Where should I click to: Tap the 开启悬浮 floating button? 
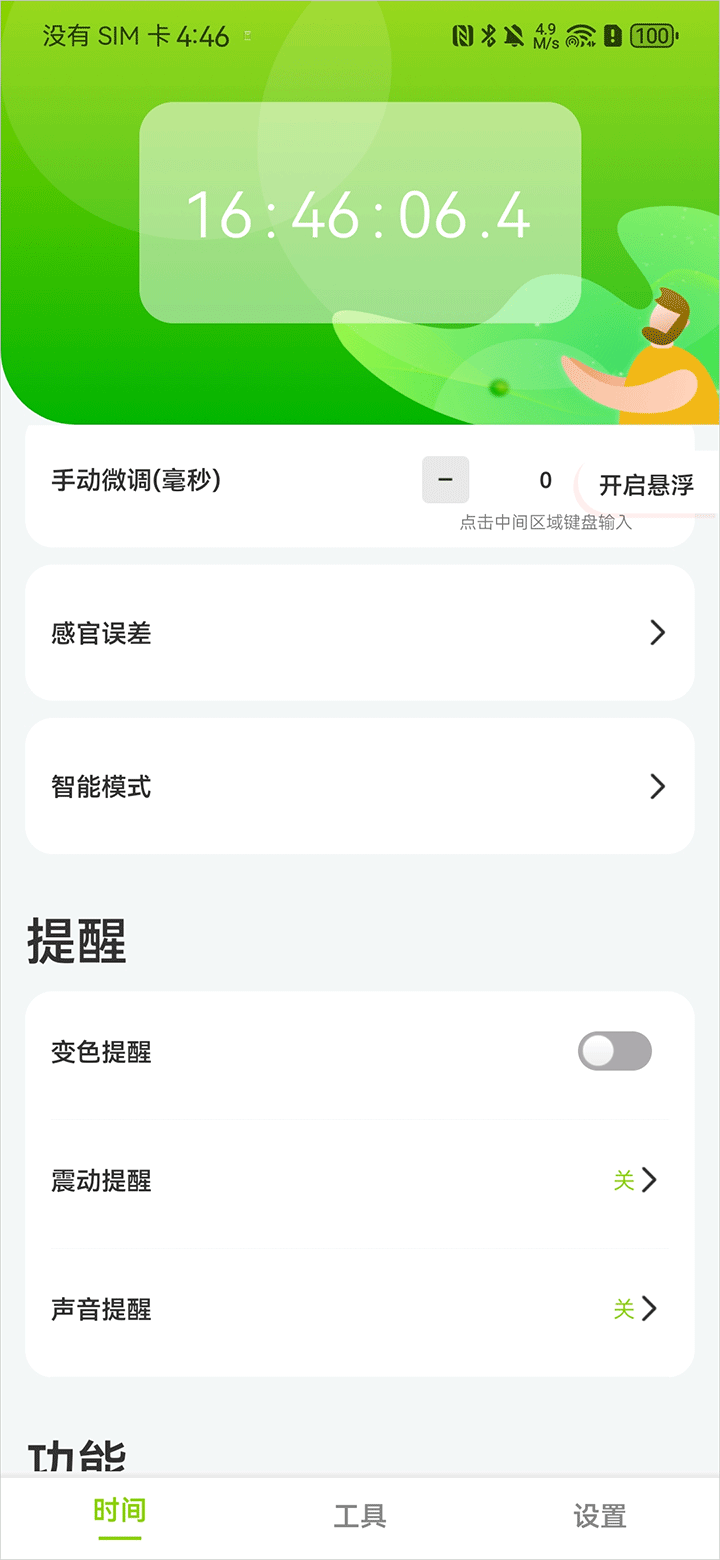pos(646,486)
